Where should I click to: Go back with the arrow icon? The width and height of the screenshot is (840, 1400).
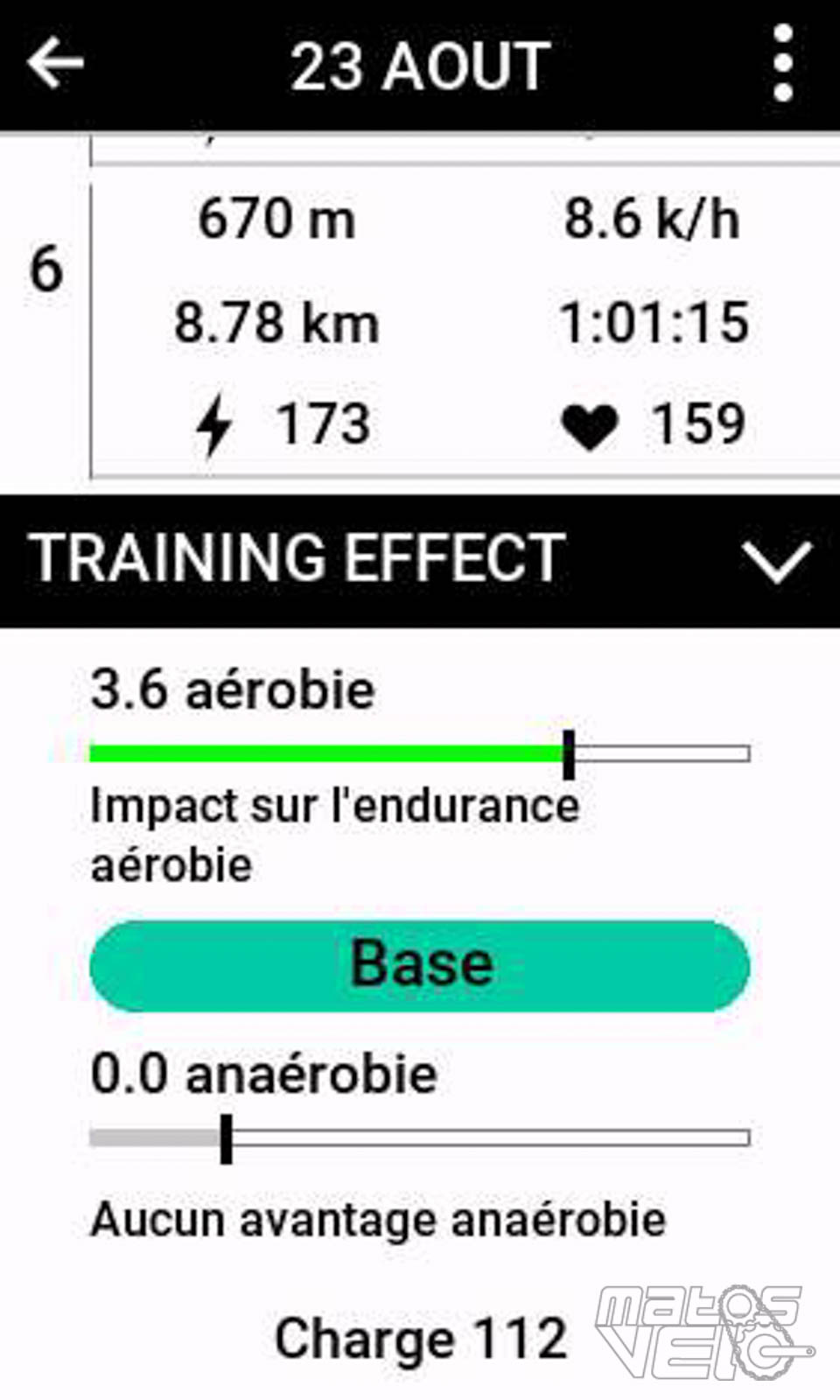pyautogui.click(x=55, y=63)
